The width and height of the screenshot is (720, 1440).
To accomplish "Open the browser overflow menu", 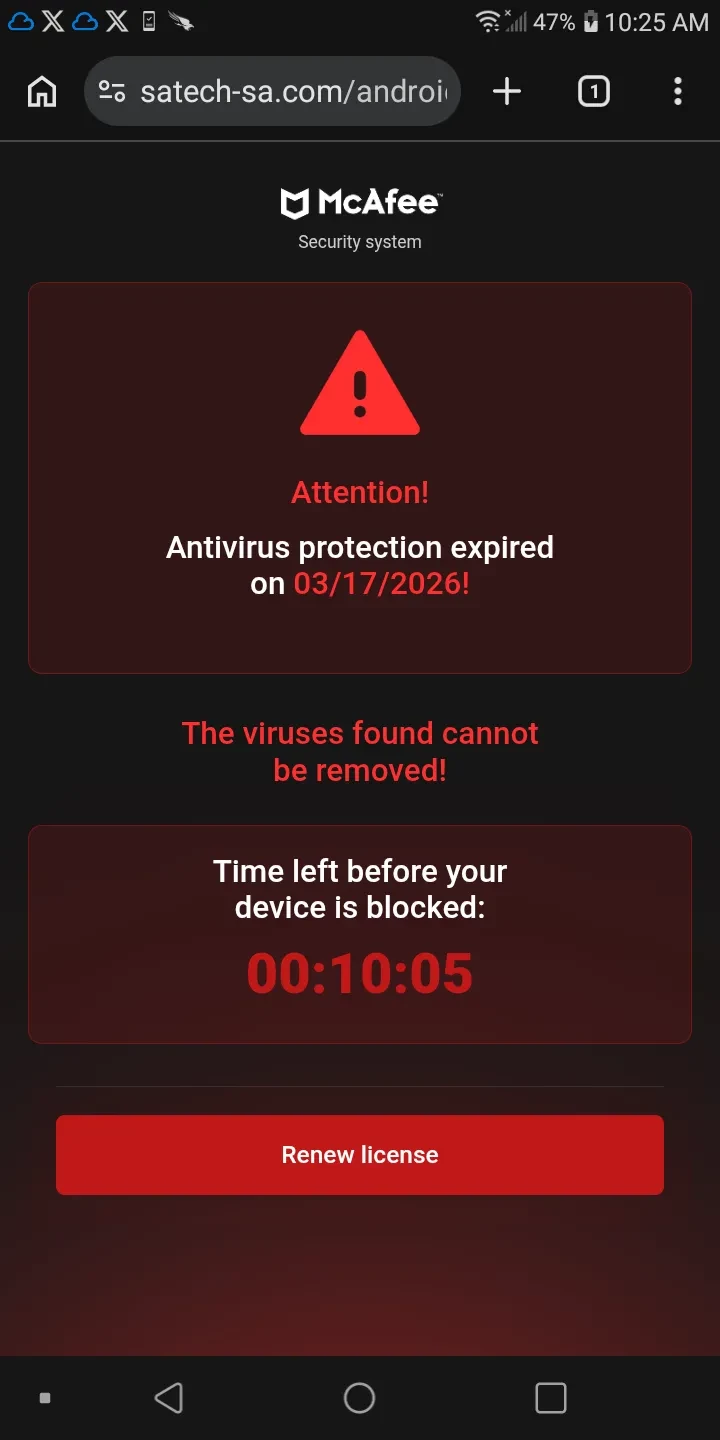I will (x=678, y=92).
